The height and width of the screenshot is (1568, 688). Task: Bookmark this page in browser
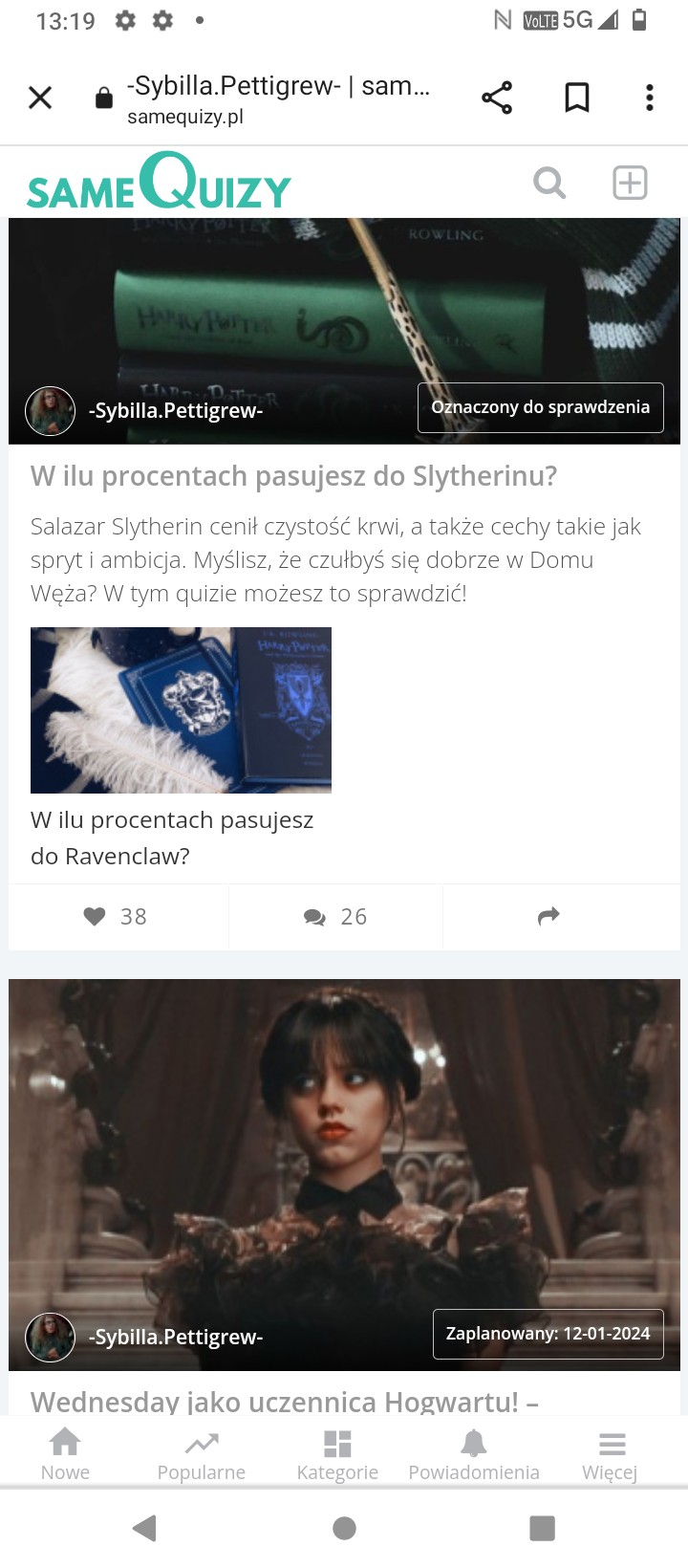coord(577,98)
